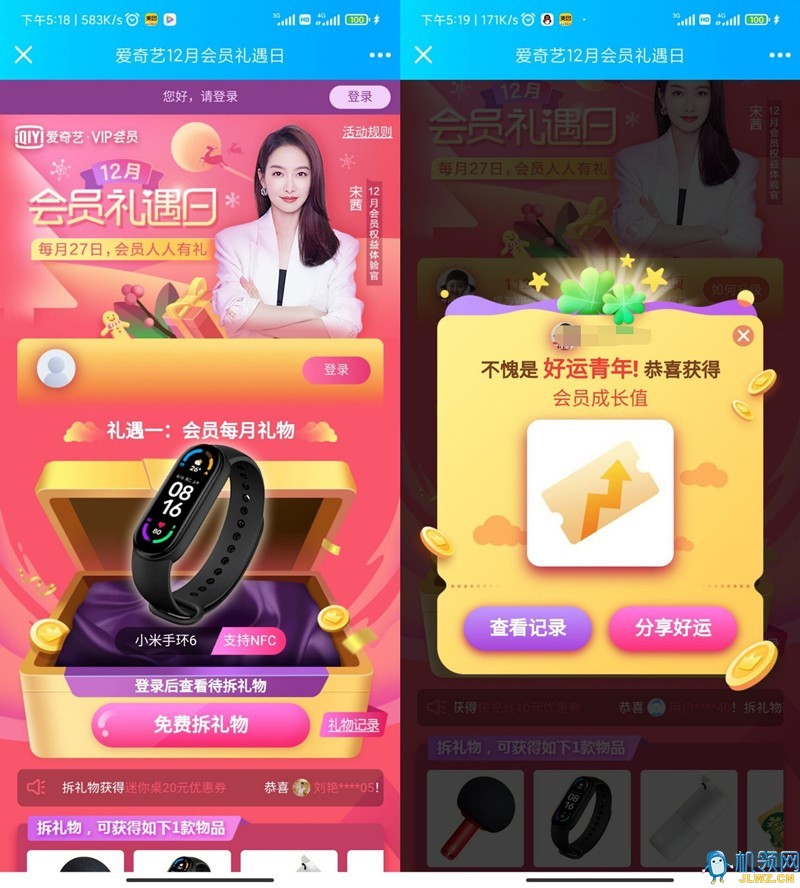Tap 登录 in the top purple greeting bar
This screenshot has width=800, height=888.
[359, 97]
